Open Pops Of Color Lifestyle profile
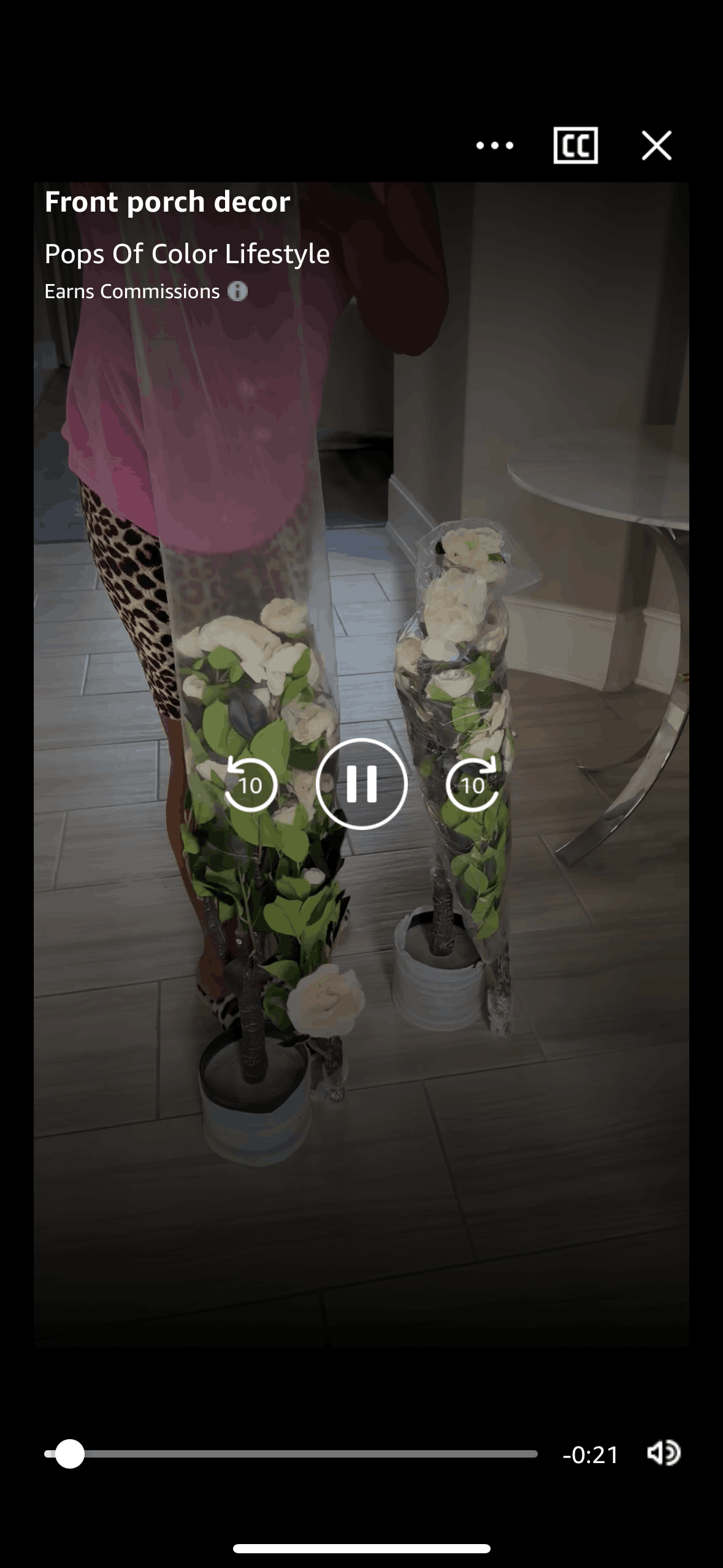 click(x=187, y=253)
